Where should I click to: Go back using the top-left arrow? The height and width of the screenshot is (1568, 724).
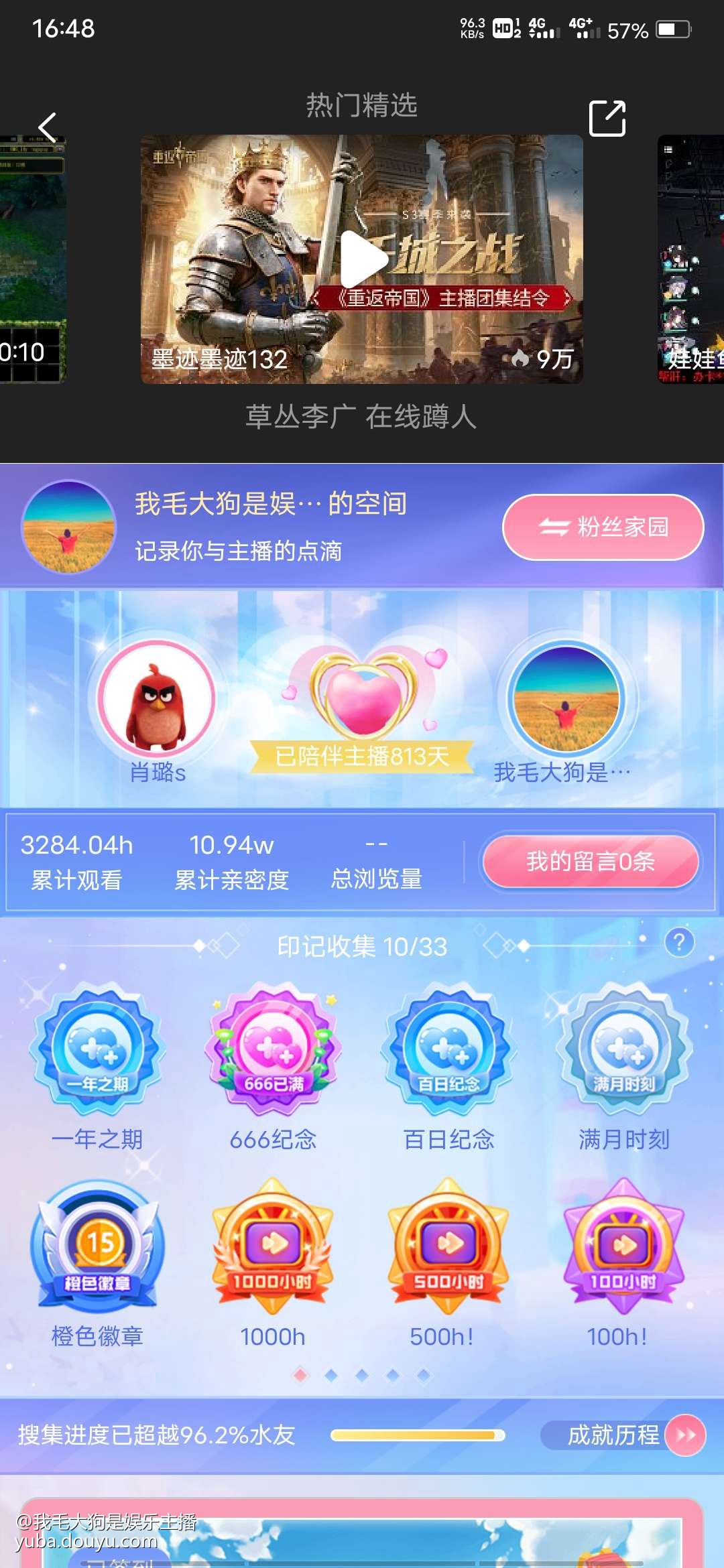click(47, 127)
